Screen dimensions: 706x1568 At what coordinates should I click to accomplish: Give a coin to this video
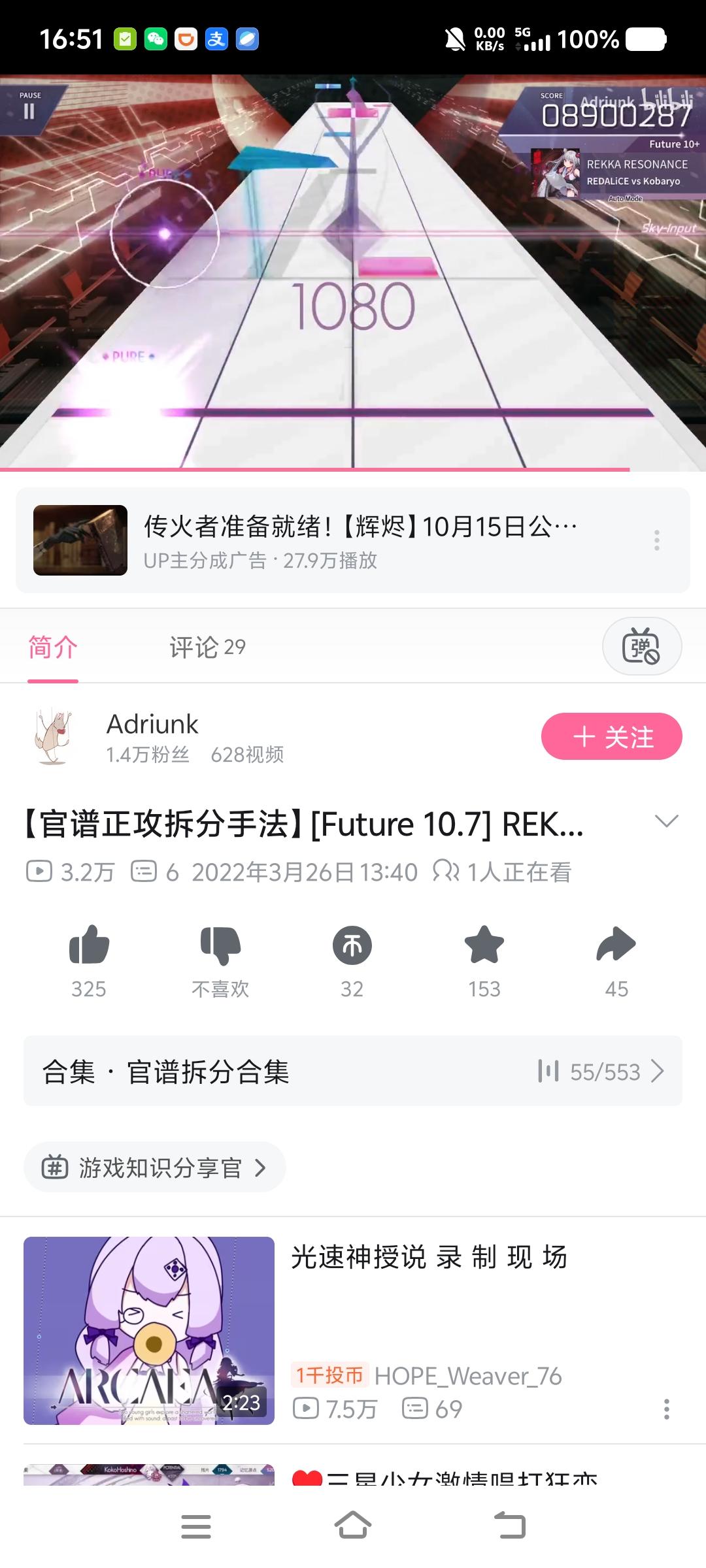pyautogui.click(x=352, y=945)
